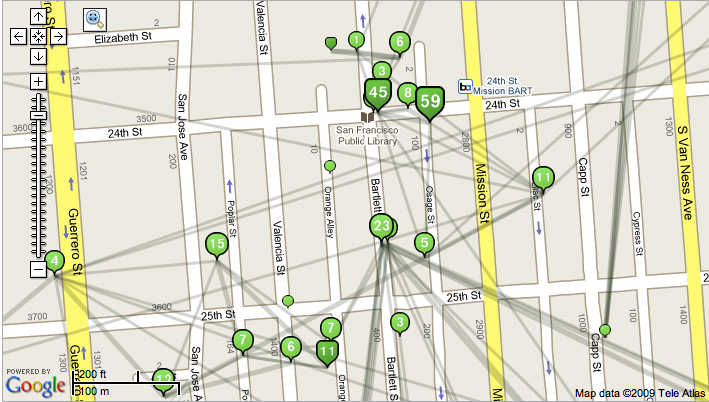Zoom out with the minus button
This screenshot has width=709, height=402.
pos(38,269)
